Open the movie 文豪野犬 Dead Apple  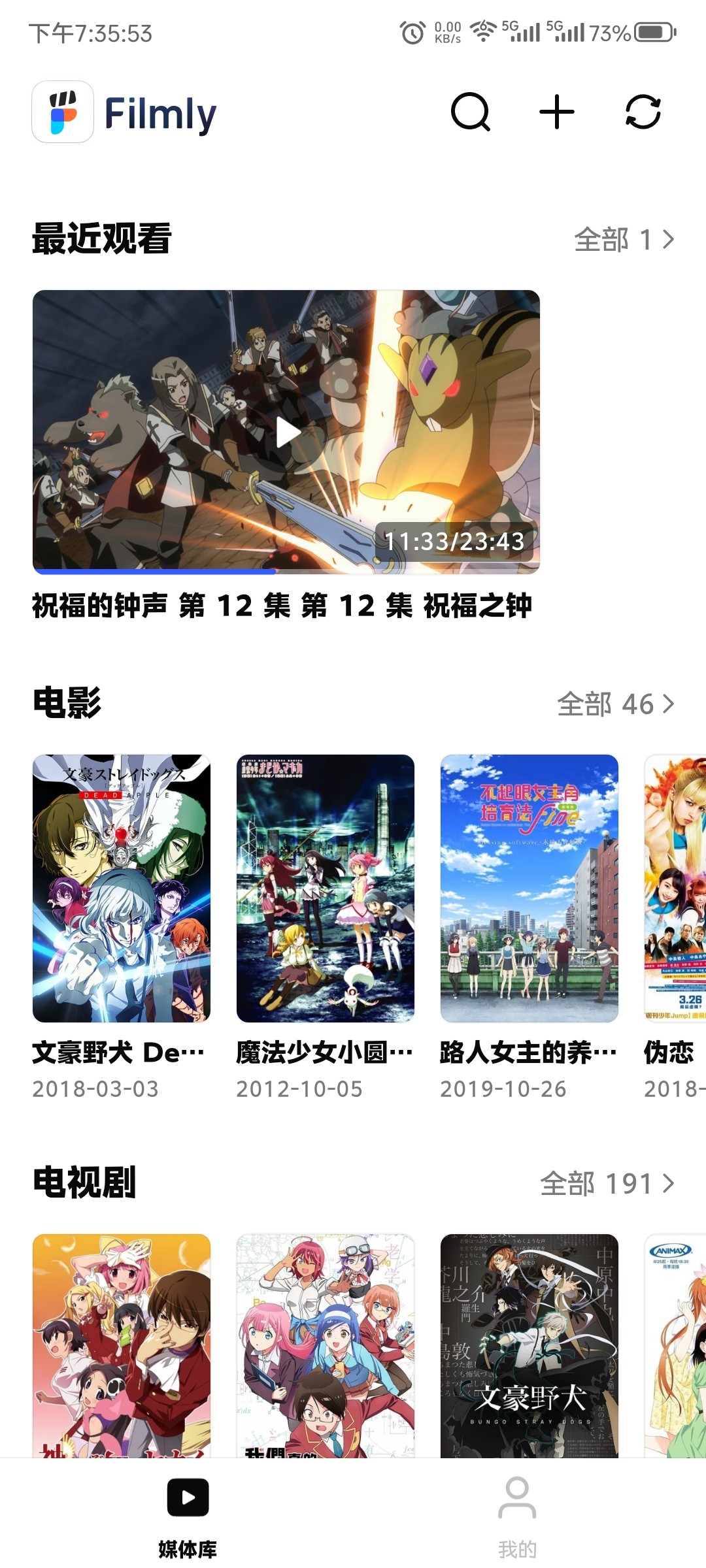pos(122,889)
